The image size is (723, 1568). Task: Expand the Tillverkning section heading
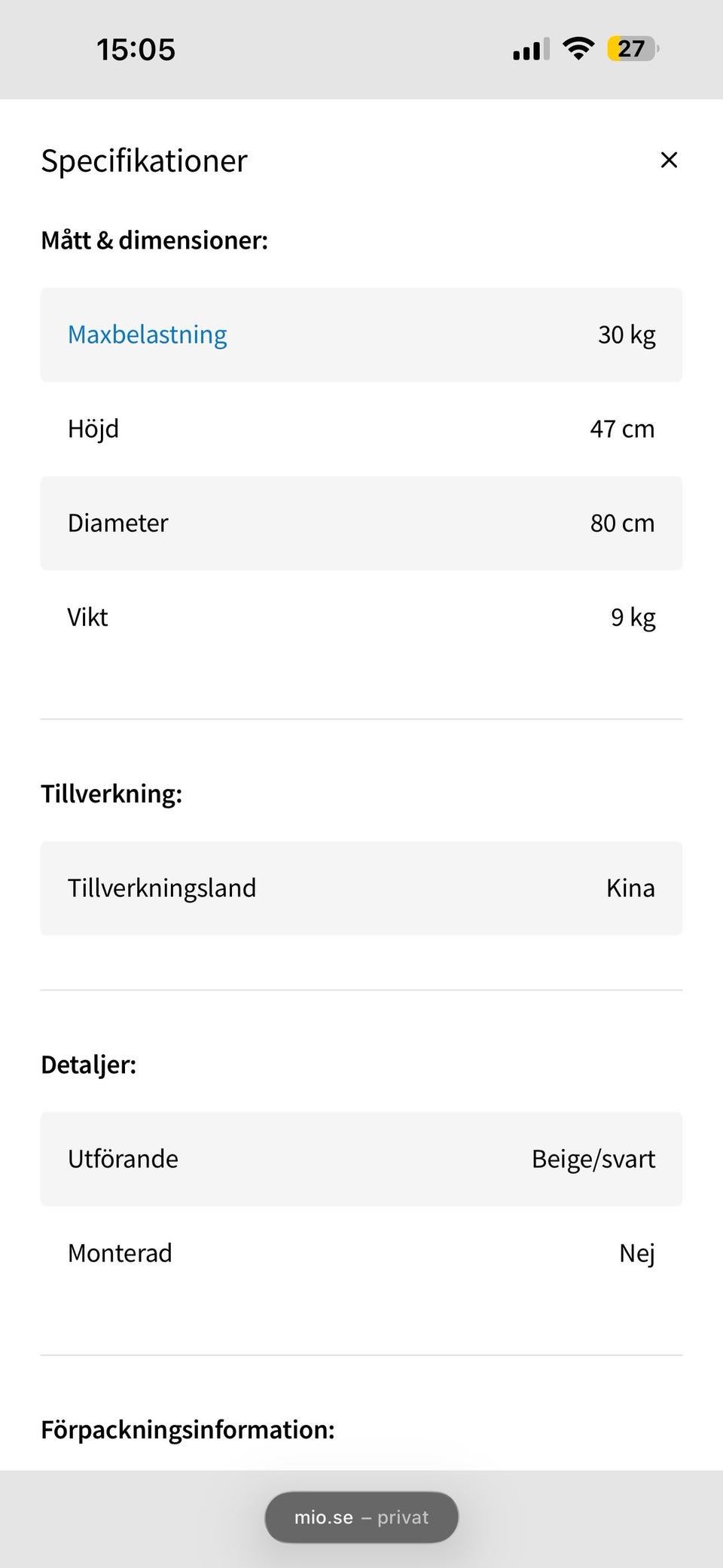[x=111, y=793]
